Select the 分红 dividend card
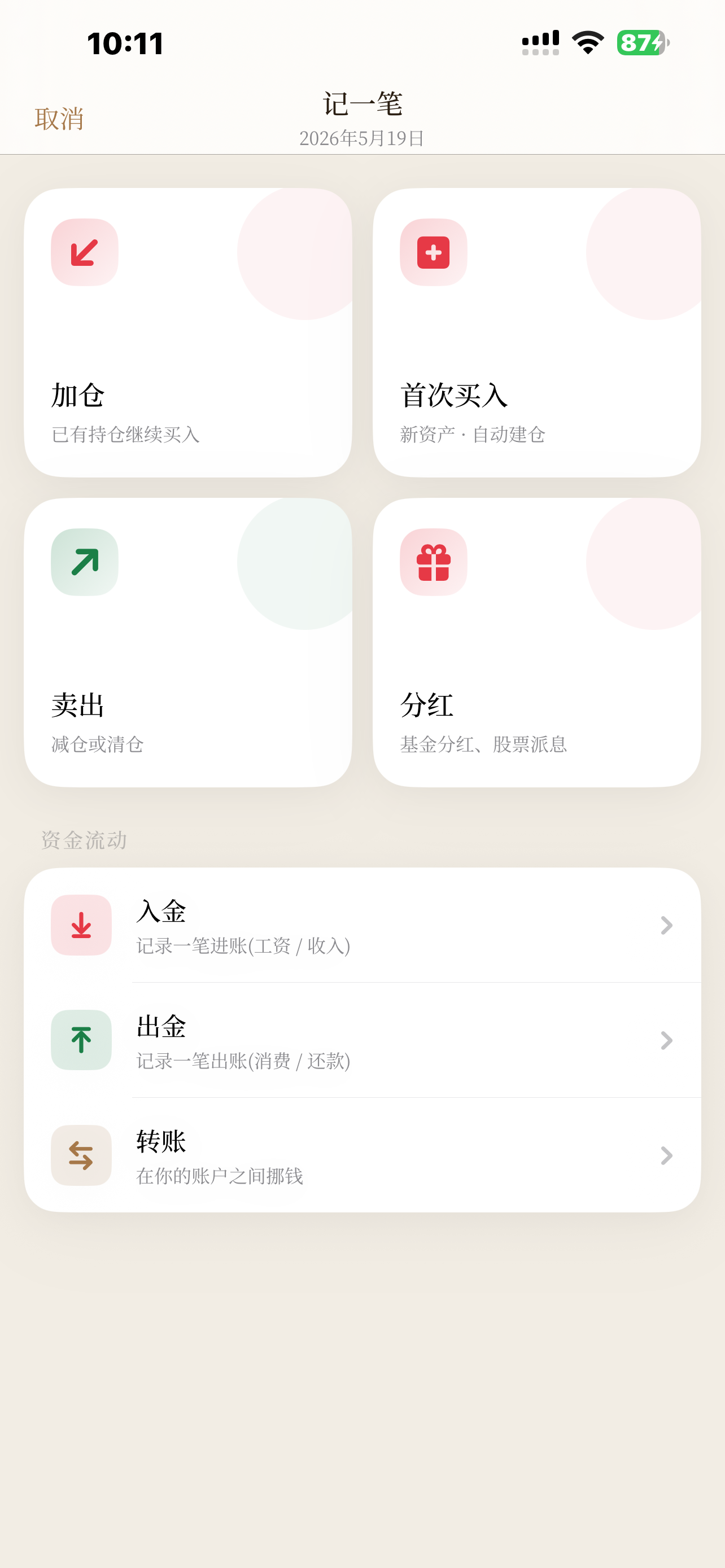The height and width of the screenshot is (1568, 725). [x=537, y=643]
